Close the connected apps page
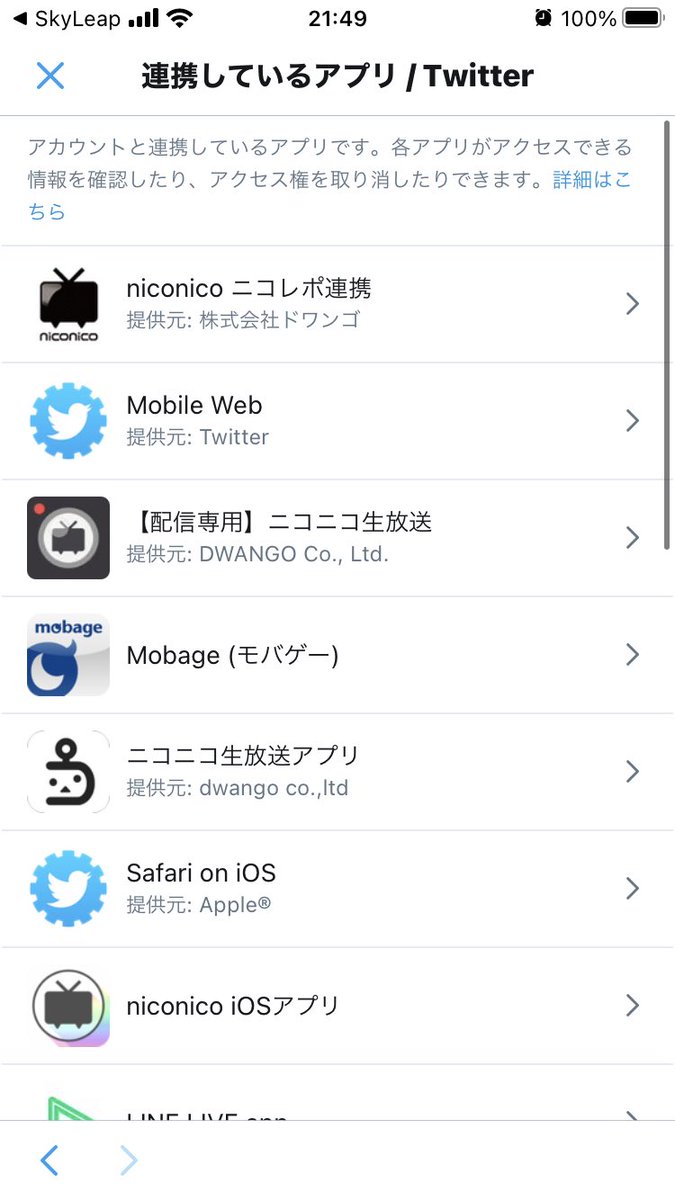This screenshot has height=1200, width=675. (50, 76)
